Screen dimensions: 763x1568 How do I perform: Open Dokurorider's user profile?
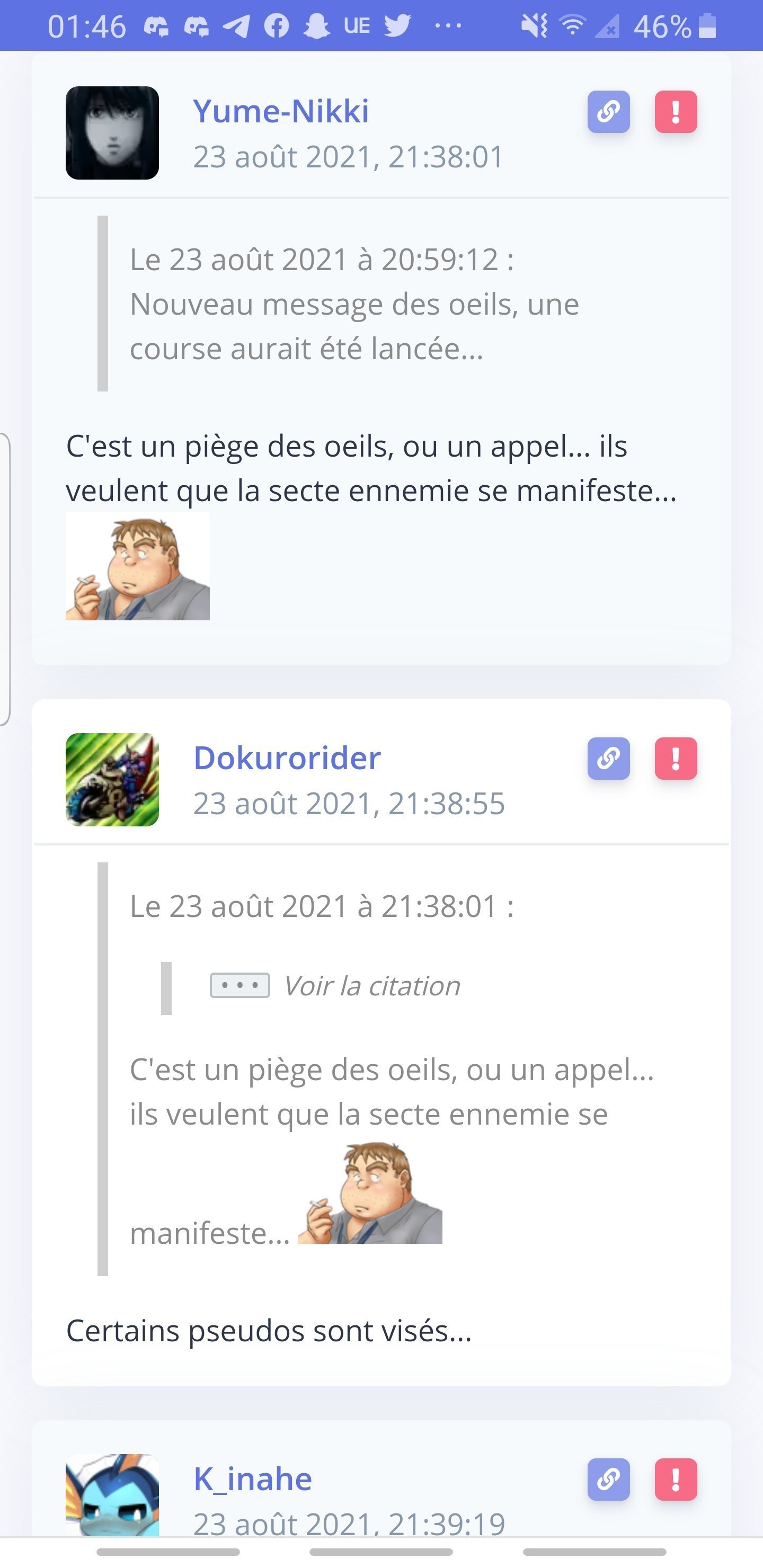coord(287,758)
